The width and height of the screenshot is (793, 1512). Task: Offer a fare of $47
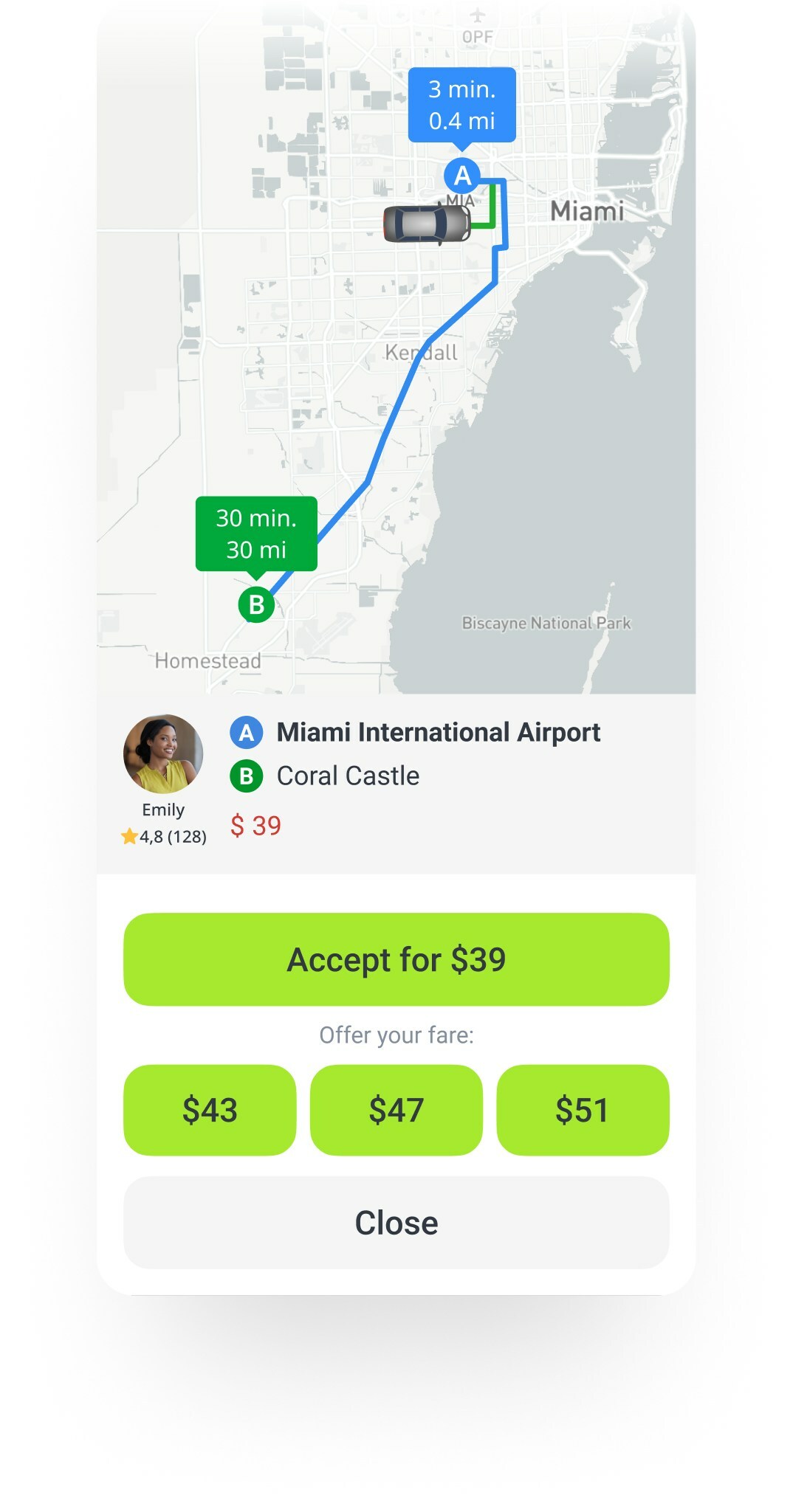pyautogui.click(x=396, y=1110)
